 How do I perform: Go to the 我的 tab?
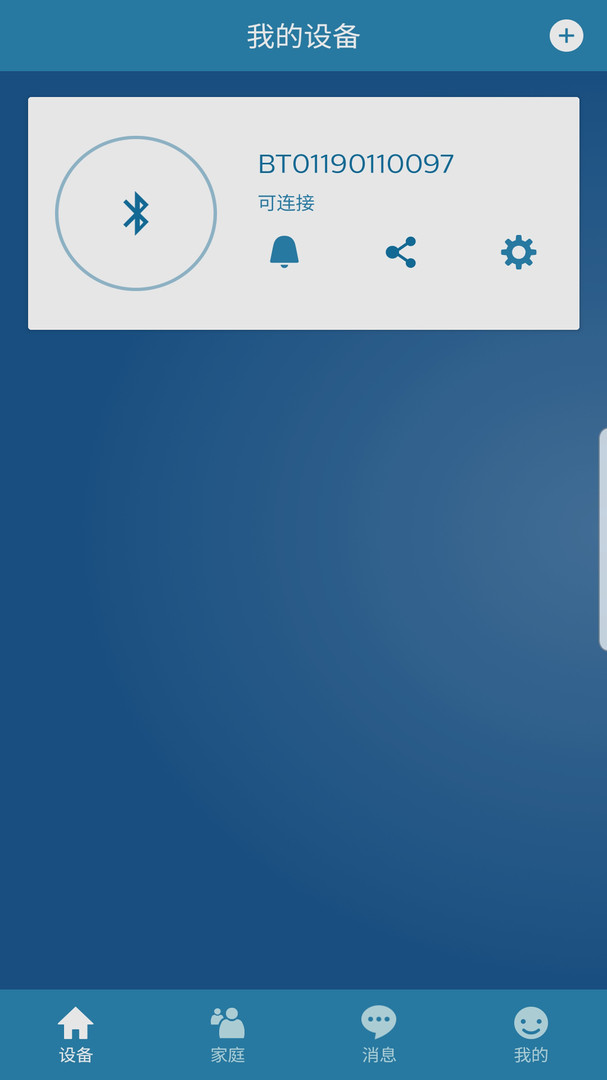pyautogui.click(x=531, y=1034)
